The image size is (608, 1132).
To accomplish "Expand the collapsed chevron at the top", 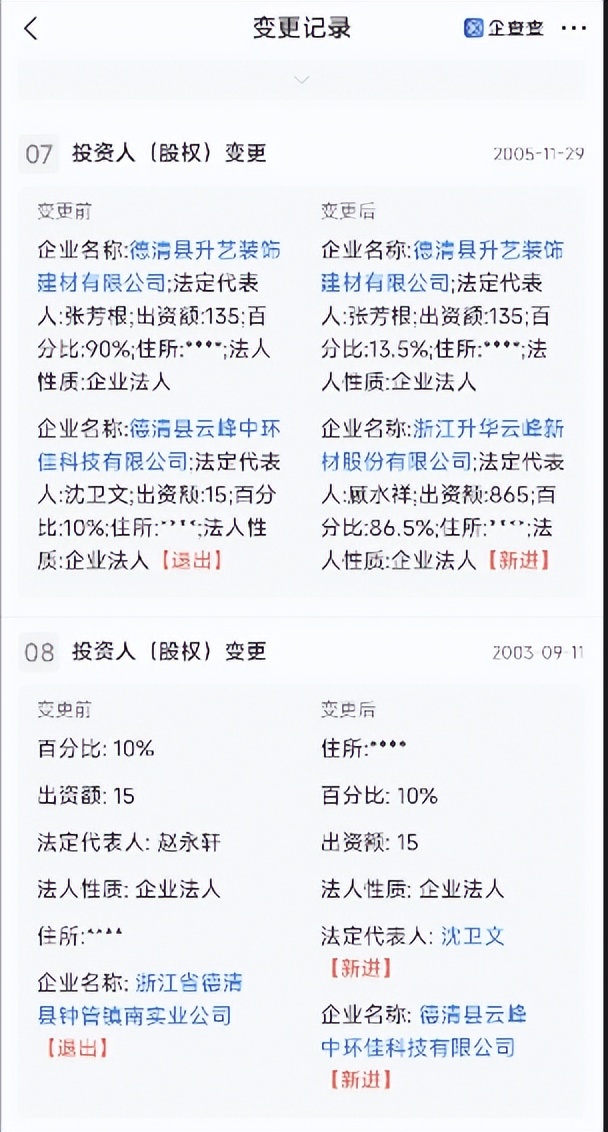I will click(x=302, y=79).
